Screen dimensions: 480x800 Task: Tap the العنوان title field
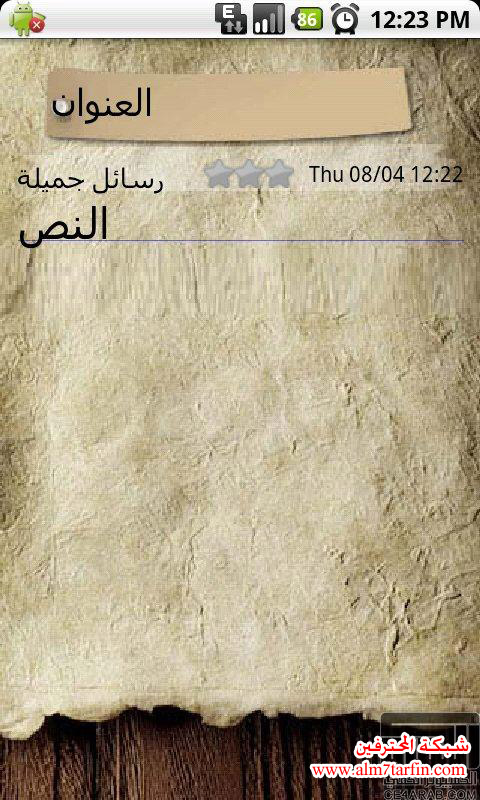tap(229, 104)
